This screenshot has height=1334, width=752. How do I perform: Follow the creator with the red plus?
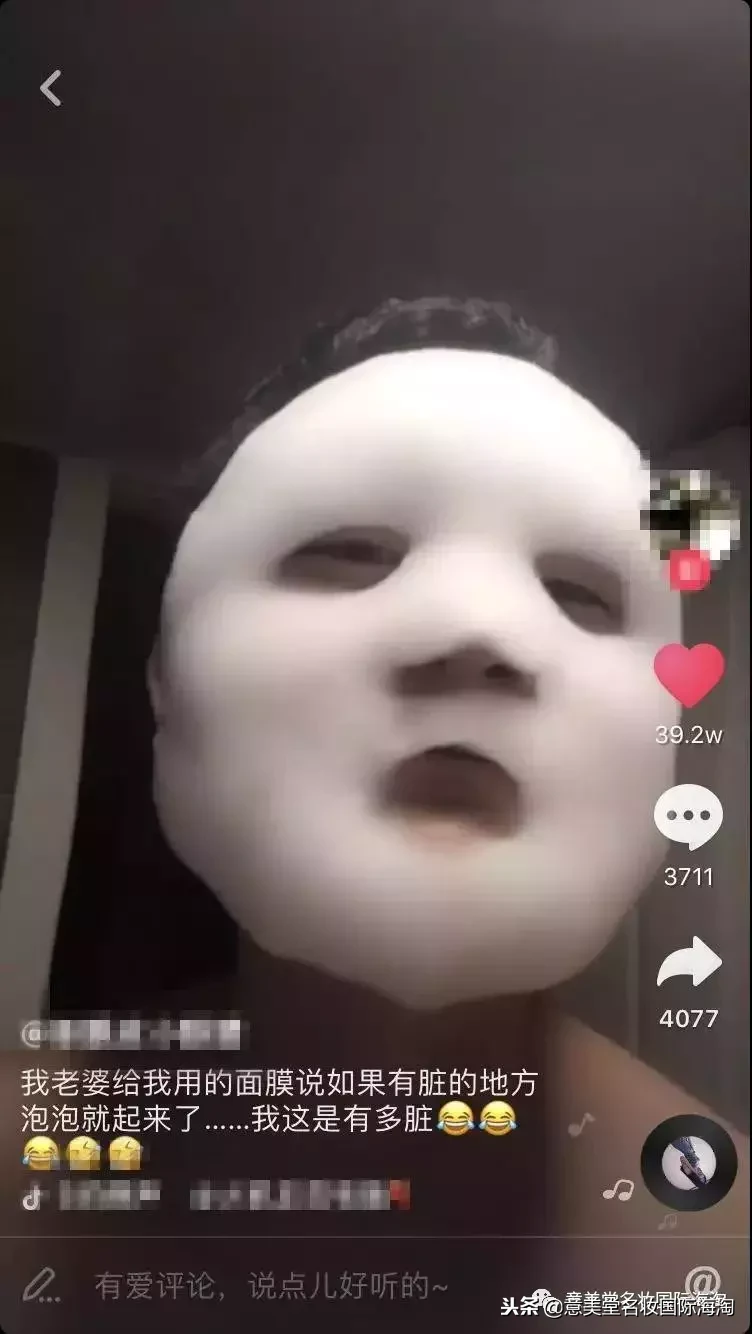(689, 570)
